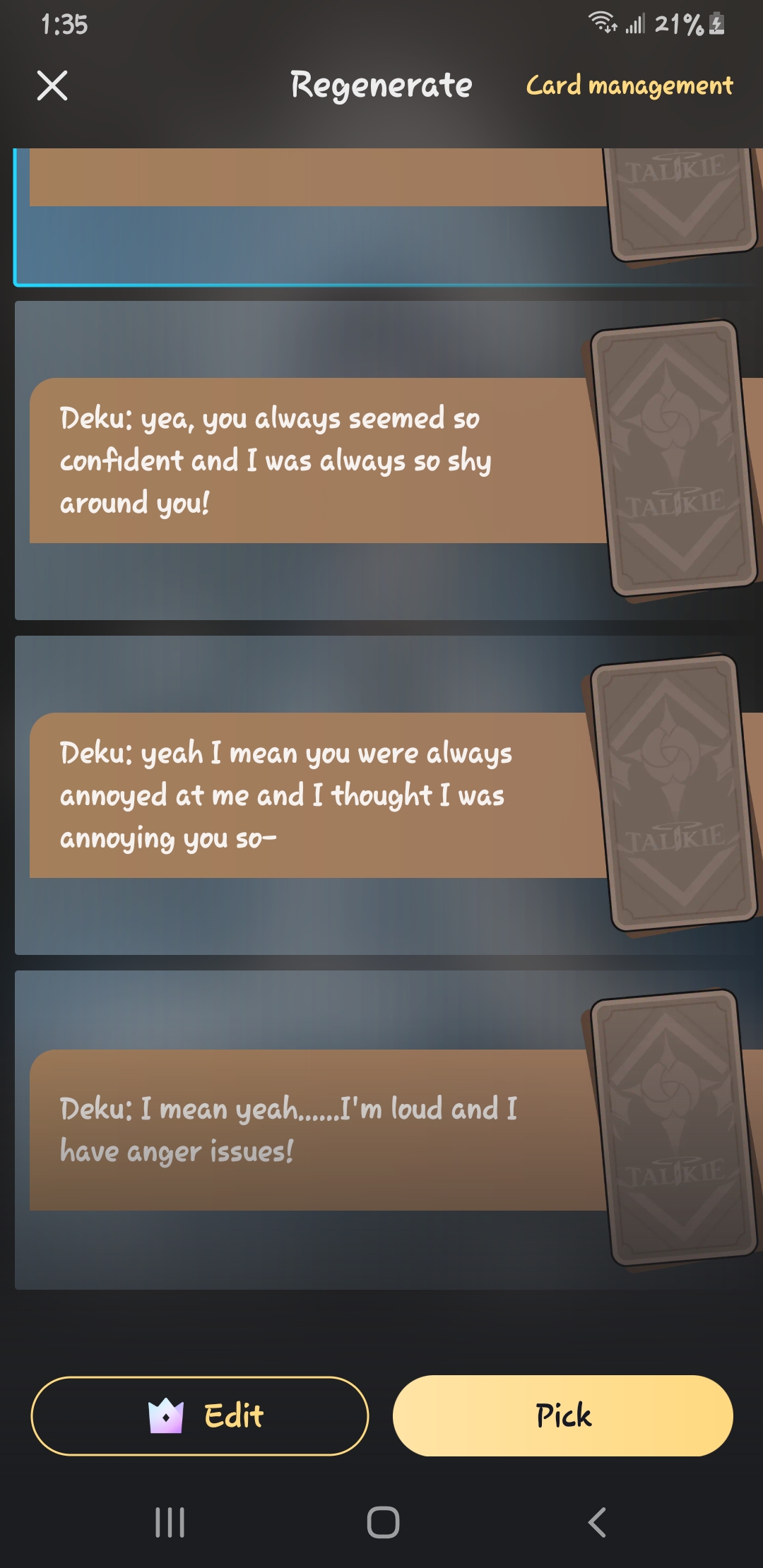Open recent apps from navigation bar

click(x=170, y=1522)
